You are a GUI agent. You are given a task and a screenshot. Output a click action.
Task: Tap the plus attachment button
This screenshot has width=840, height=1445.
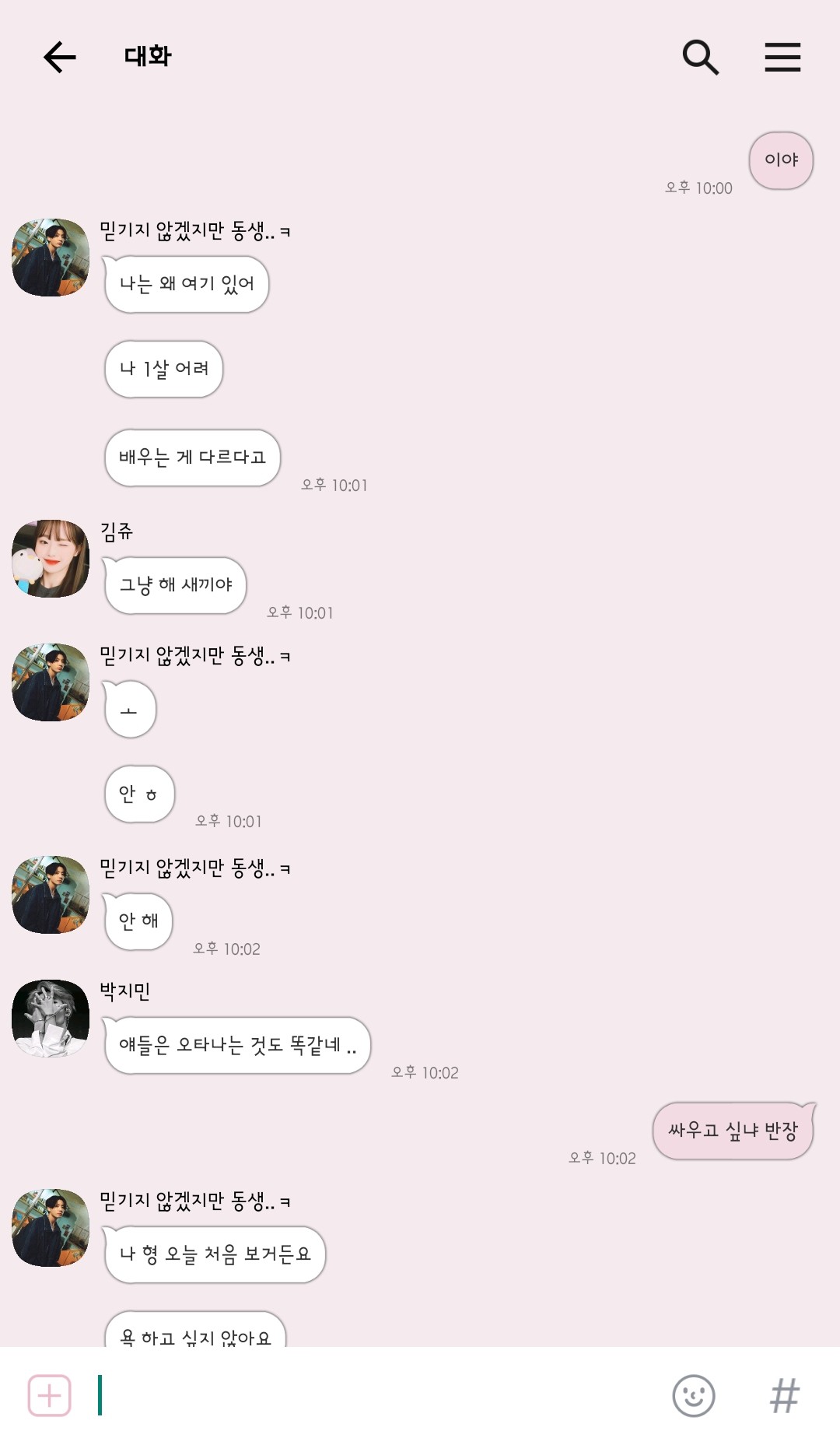click(x=50, y=1395)
